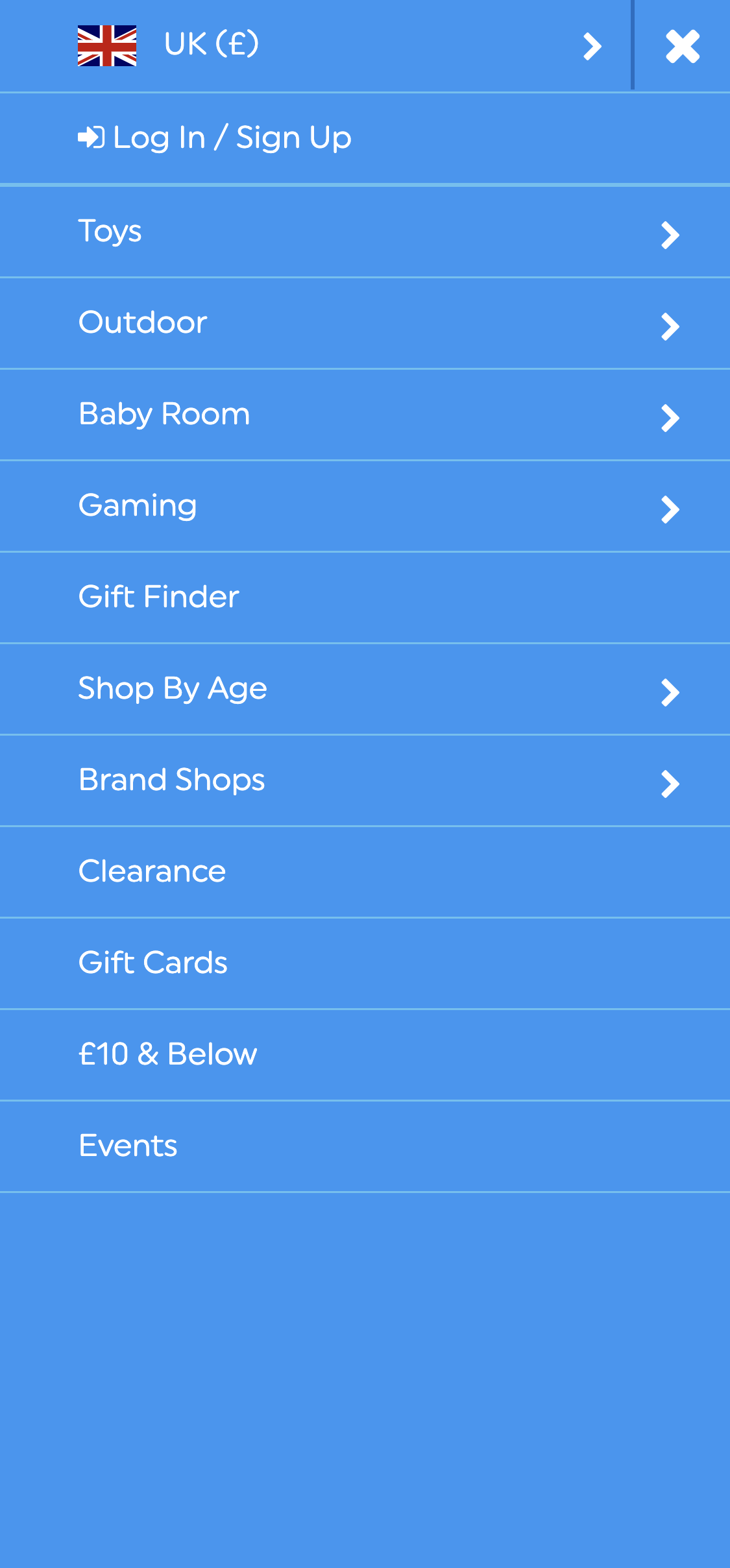Image resolution: width=730 pixels, height=1568 pixels.
Task: Expand the Shop By Age section
Action: pos(172,689)
